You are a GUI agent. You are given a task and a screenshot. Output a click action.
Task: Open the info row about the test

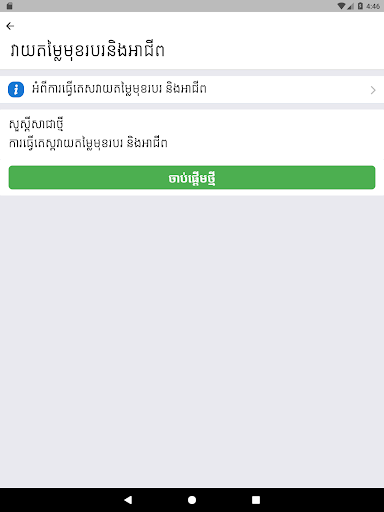click(192, 89)
